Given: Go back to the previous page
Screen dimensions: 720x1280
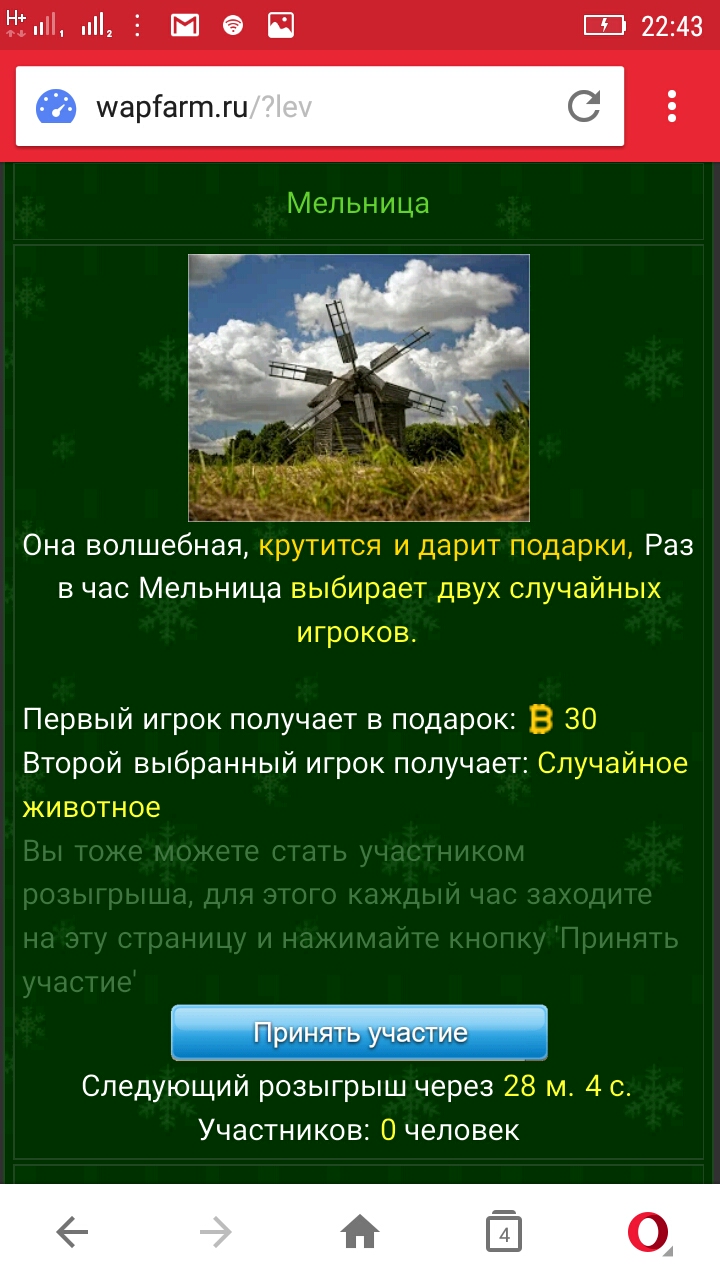Looking at the screenshot, I should [73, 1234].
